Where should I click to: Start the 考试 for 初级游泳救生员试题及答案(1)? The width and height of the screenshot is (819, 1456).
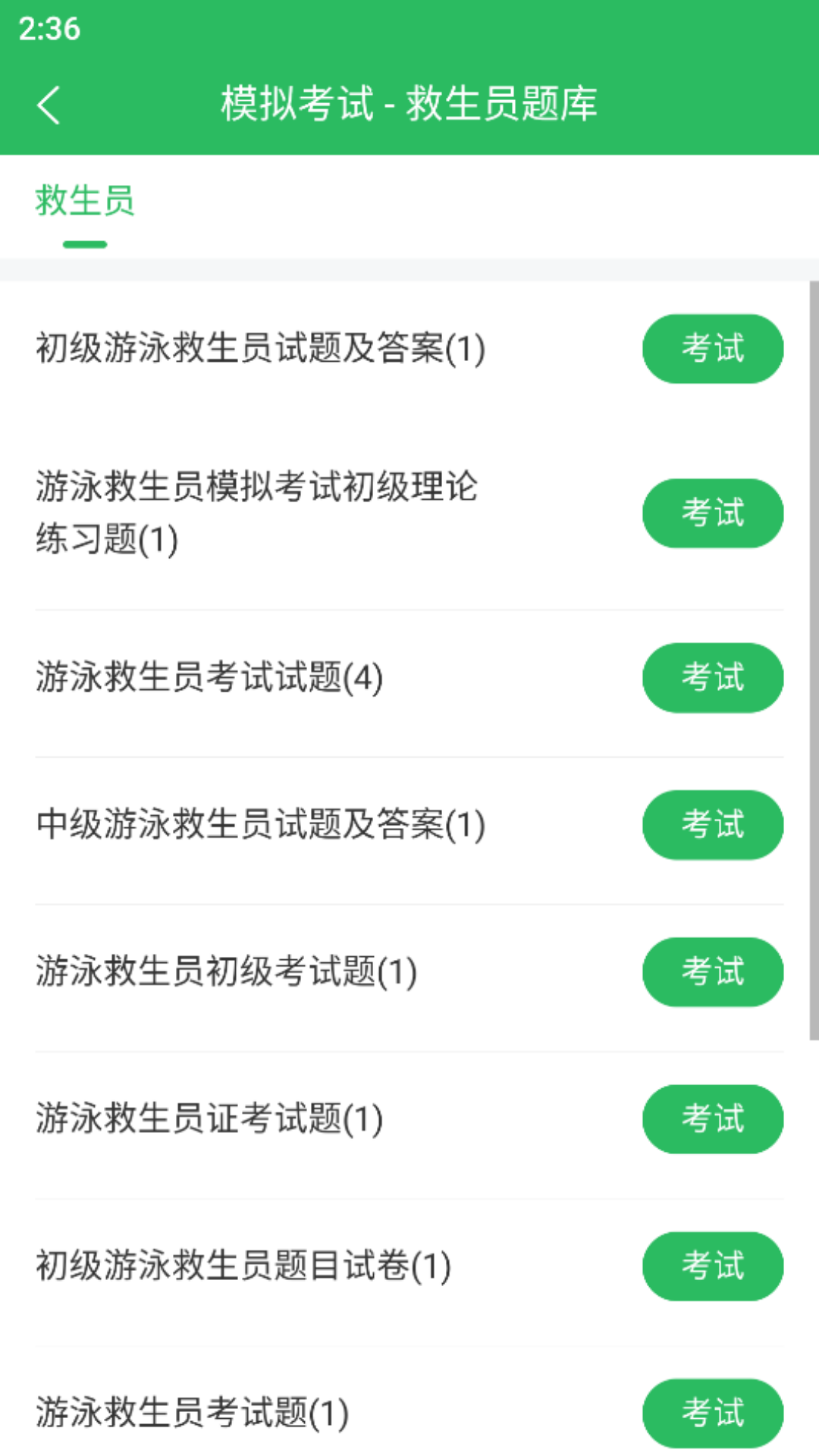click(712, 348)
